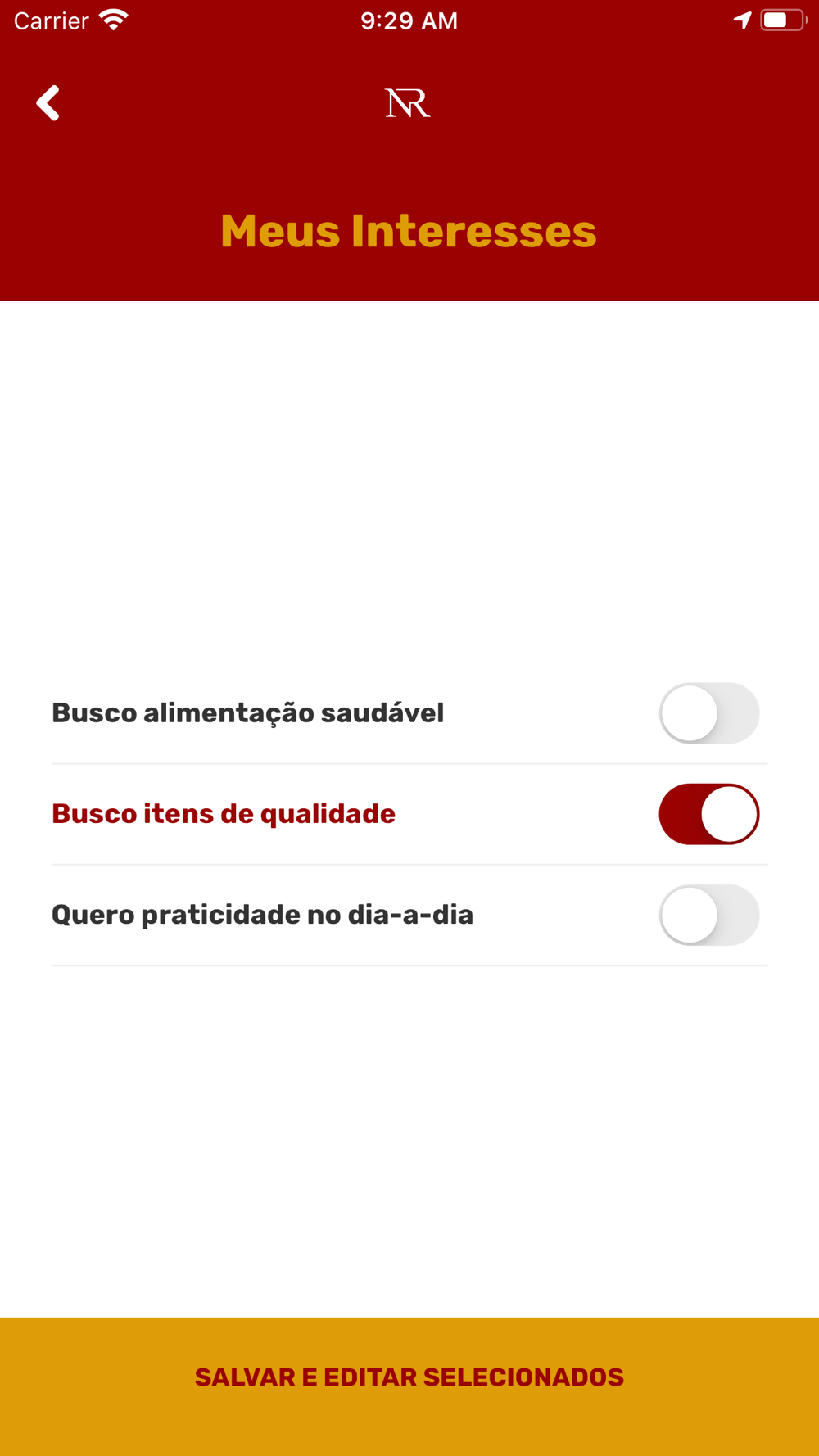
Task: Go back using the top-left arrow
Action: pyautogui.click(x=48, y=103)
